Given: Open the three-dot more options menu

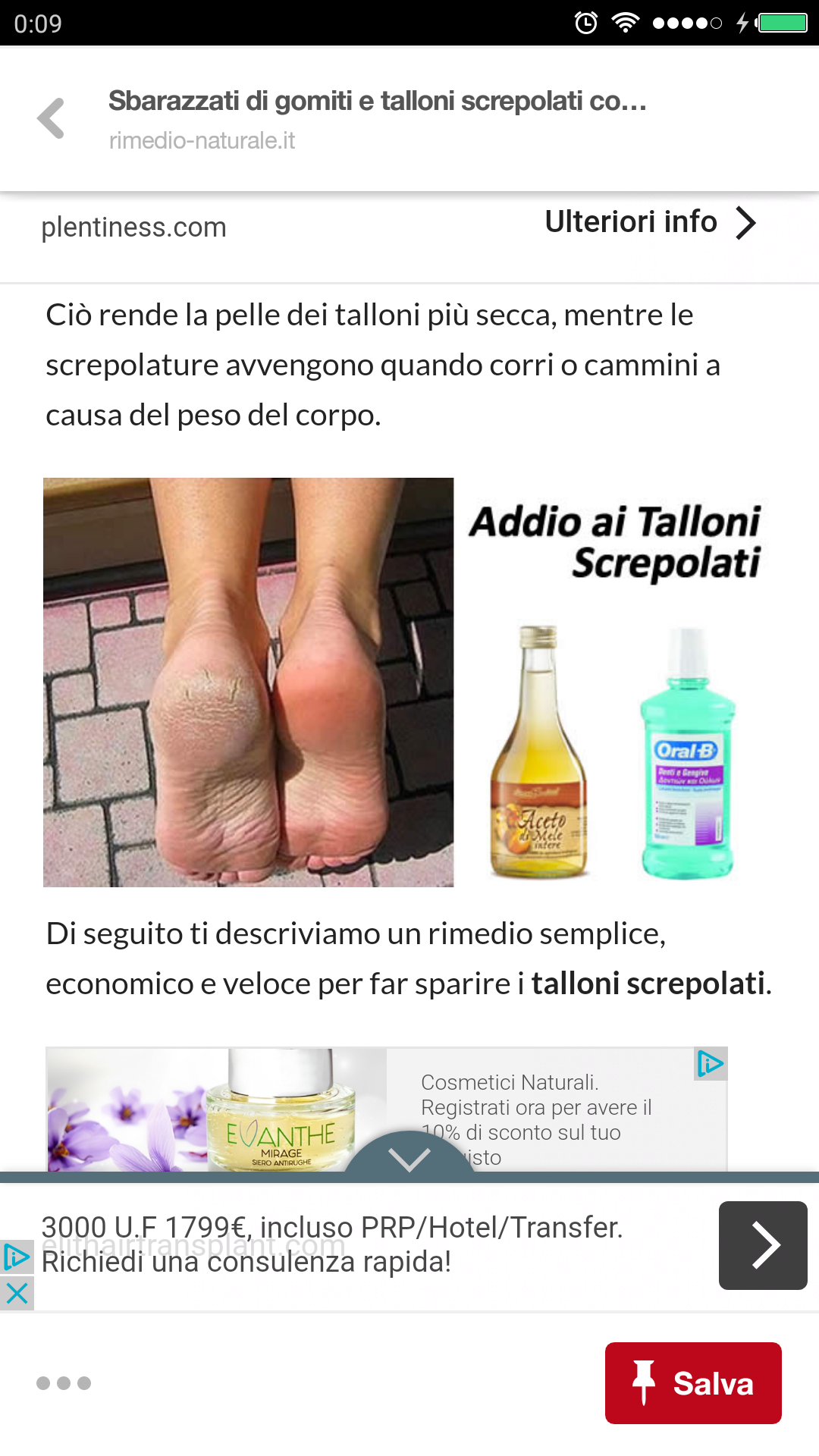Looking at the screenshot, I should pos(64,1383).
